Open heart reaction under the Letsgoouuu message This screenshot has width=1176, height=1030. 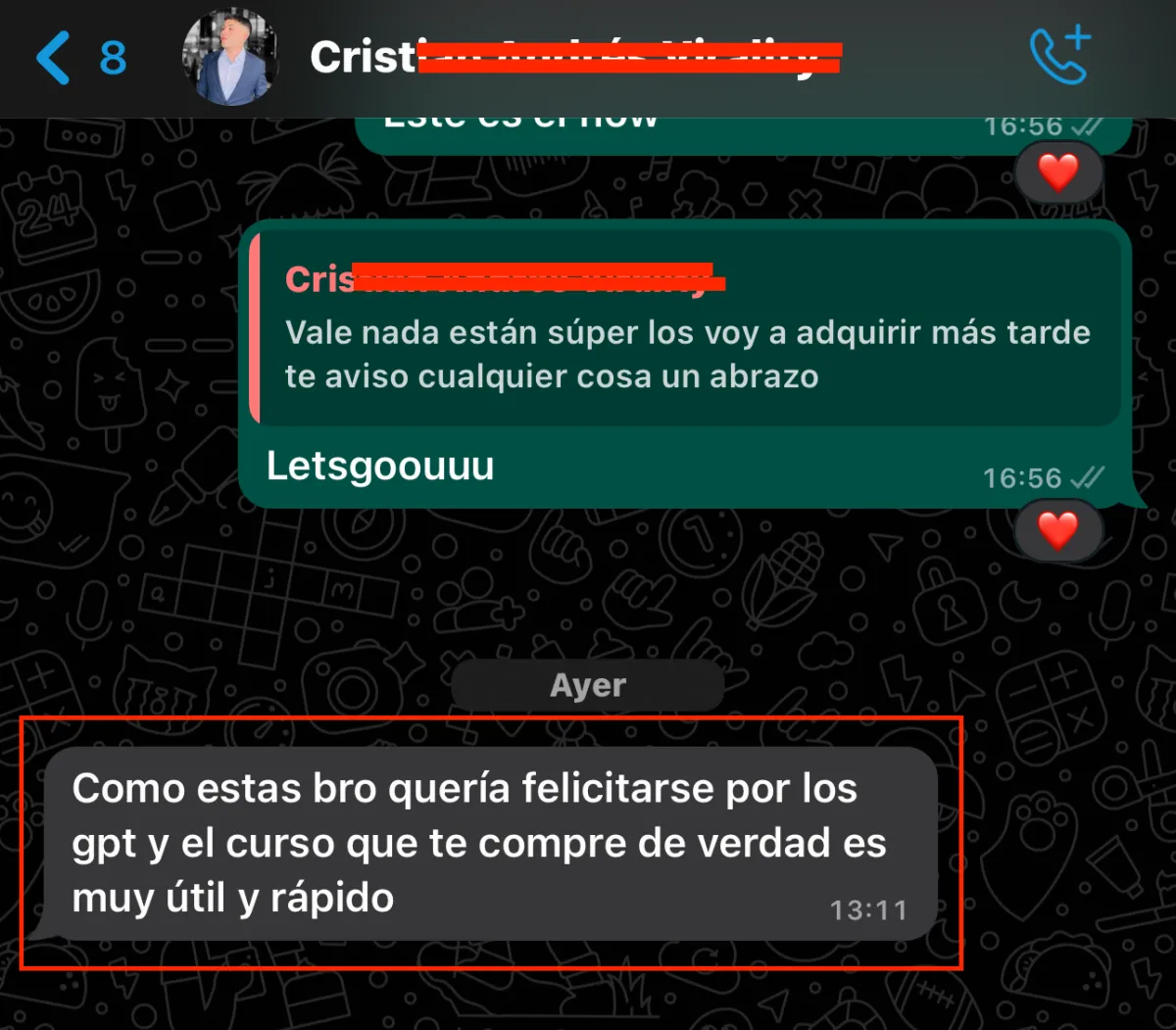tap(1057, 531)
